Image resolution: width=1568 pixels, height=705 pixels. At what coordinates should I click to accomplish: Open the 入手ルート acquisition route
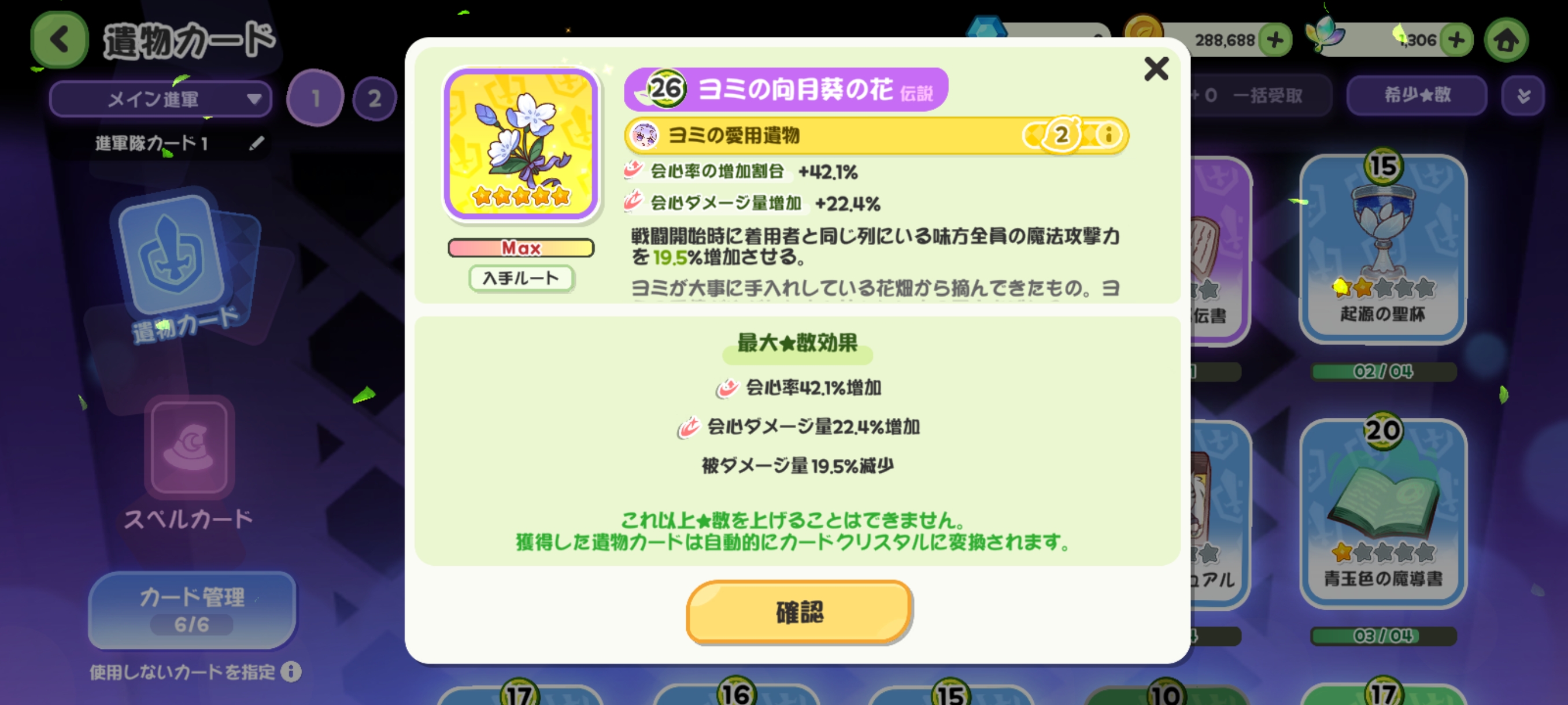pyautogui.click(x=521, y=279)
